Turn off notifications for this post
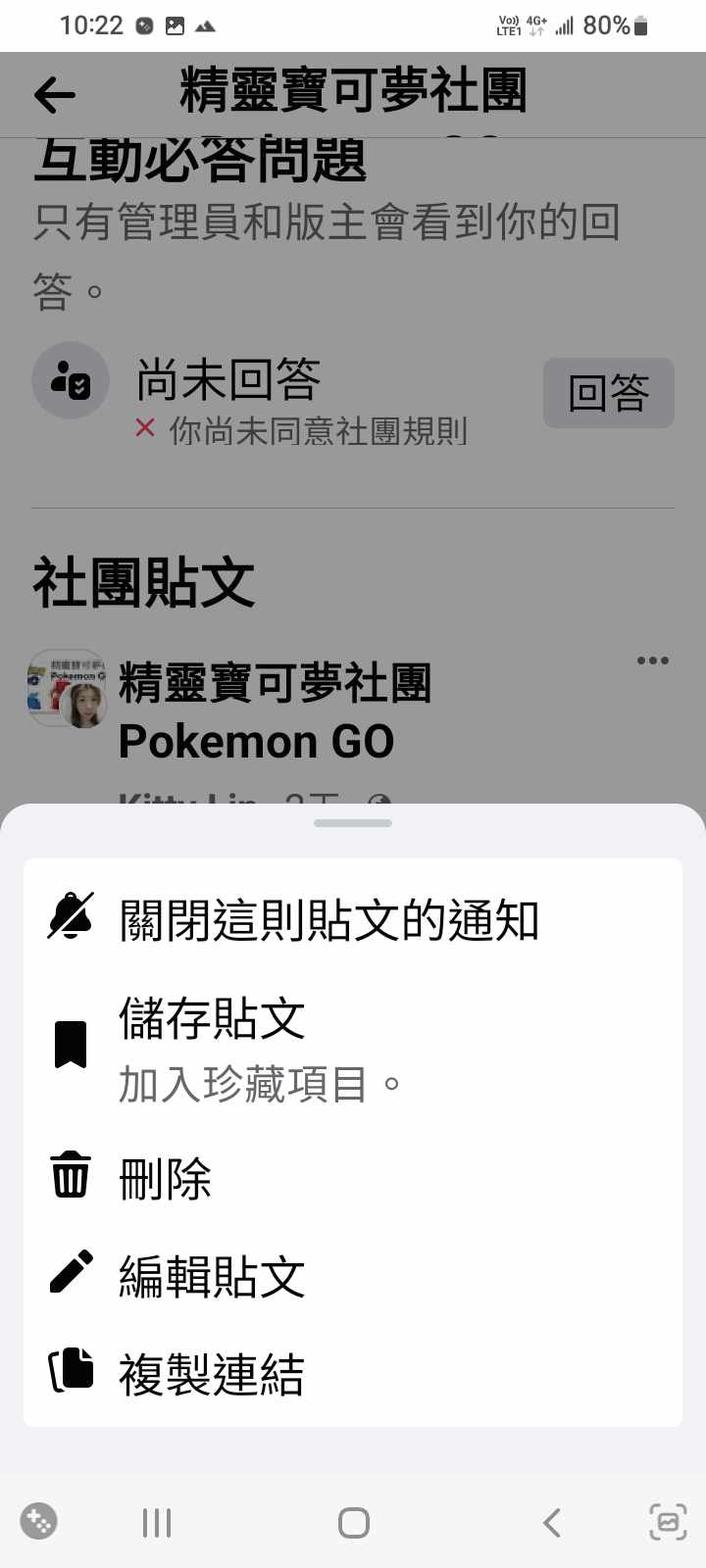The image size is (706, 1568). pyautogui.click(x=328, y=920)
